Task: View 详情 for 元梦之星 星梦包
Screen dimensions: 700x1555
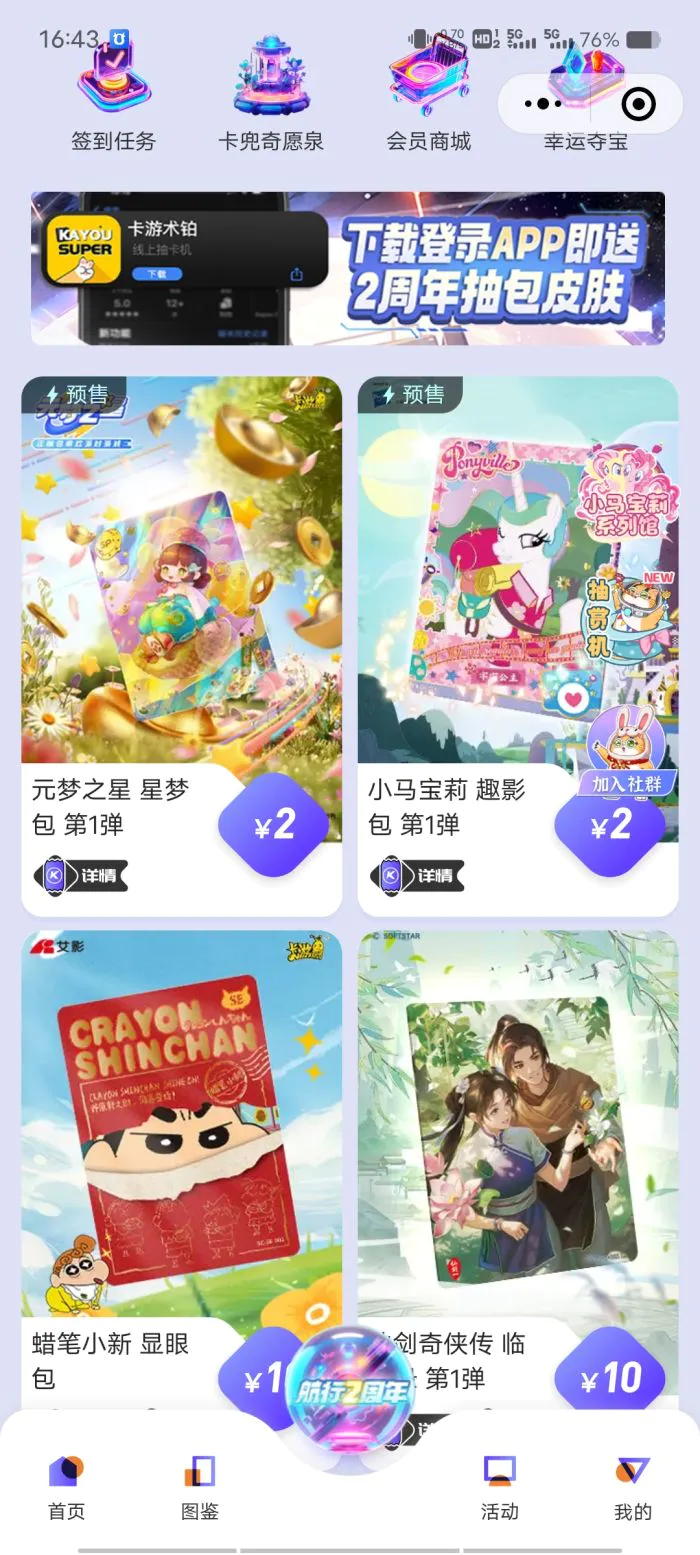Action: pos(82,876)
